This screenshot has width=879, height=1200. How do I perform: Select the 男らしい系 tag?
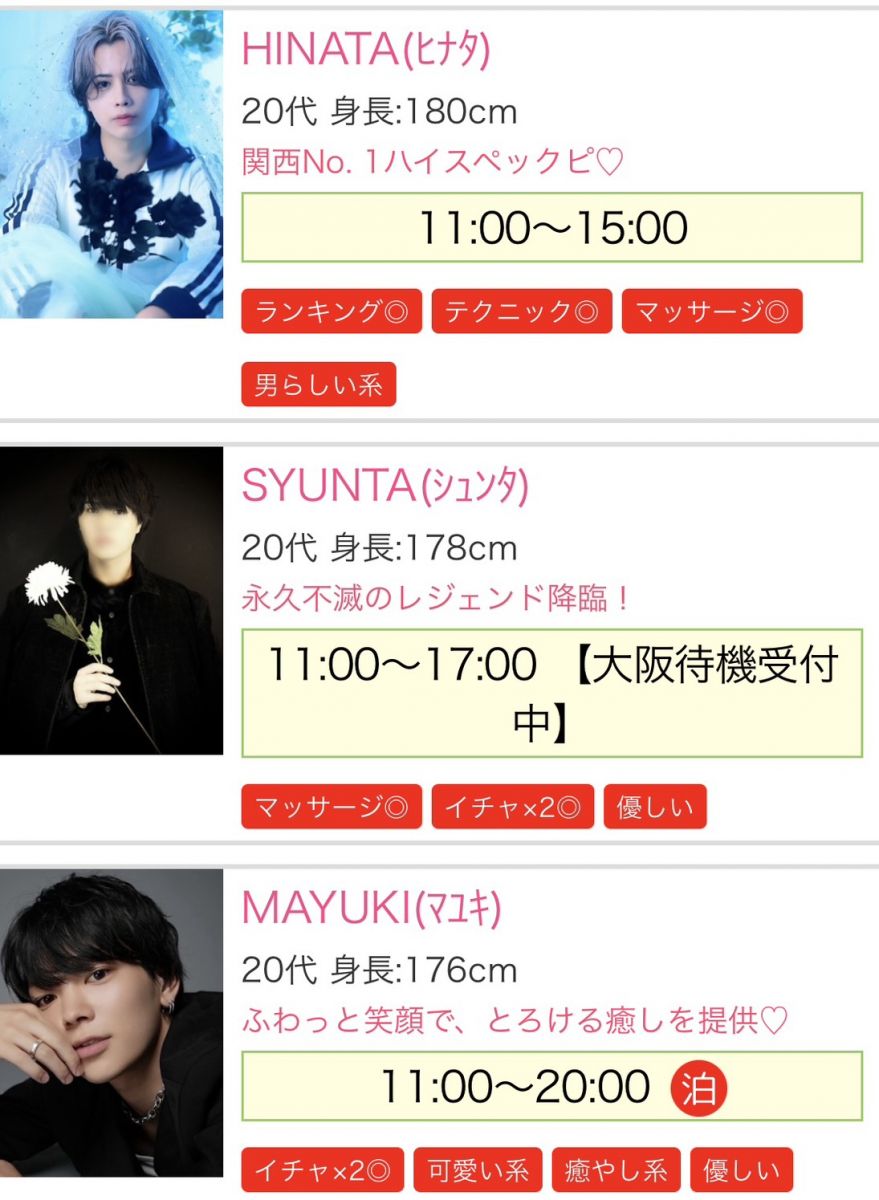tap(318, 385)
